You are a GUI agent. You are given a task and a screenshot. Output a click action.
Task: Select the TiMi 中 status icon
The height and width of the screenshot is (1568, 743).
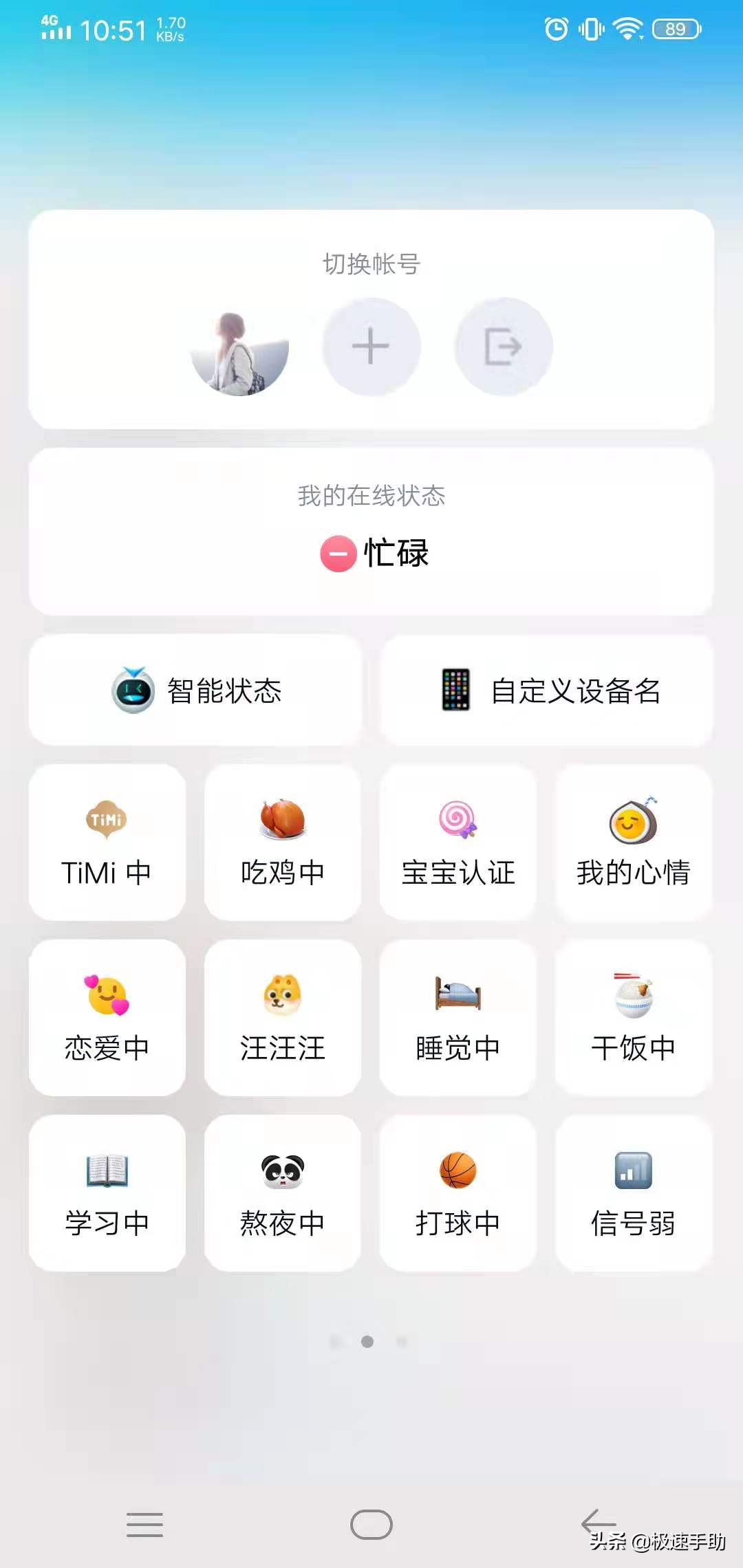107,842
